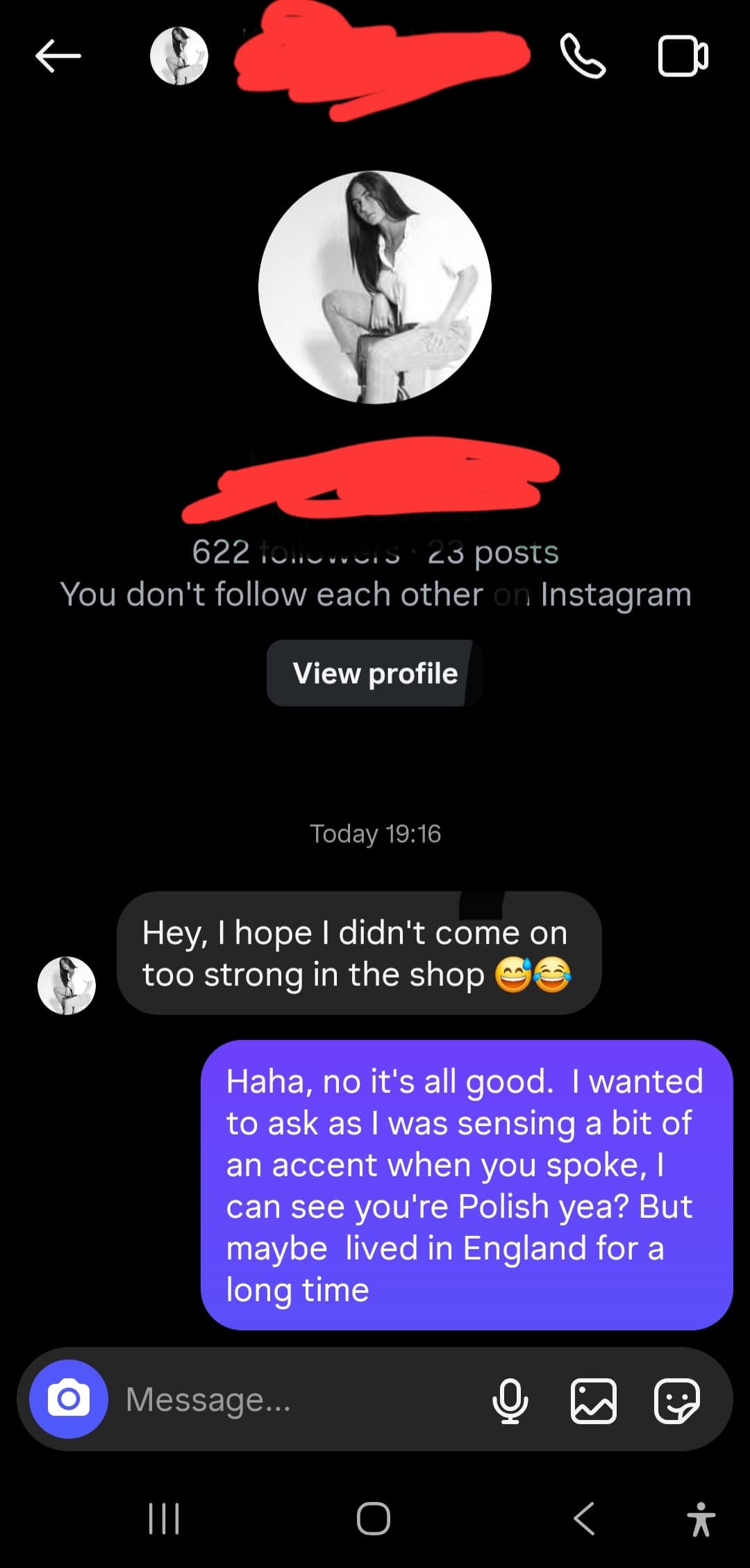The width and height of the screenshot is (750, 1568).
Task: Start a video call
Action: point(683,56)
